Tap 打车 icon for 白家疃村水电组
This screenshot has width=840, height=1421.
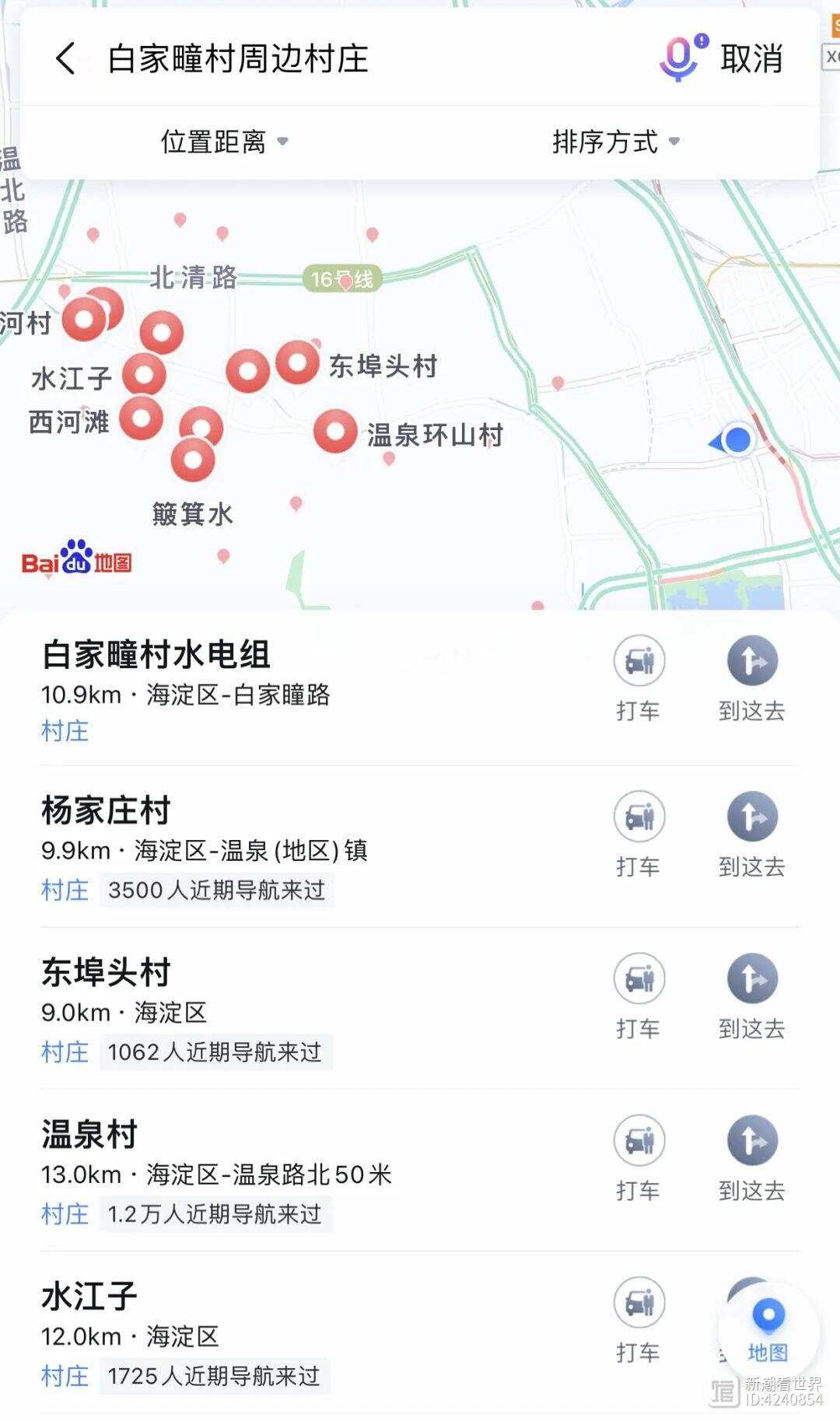tap(639, 660)
